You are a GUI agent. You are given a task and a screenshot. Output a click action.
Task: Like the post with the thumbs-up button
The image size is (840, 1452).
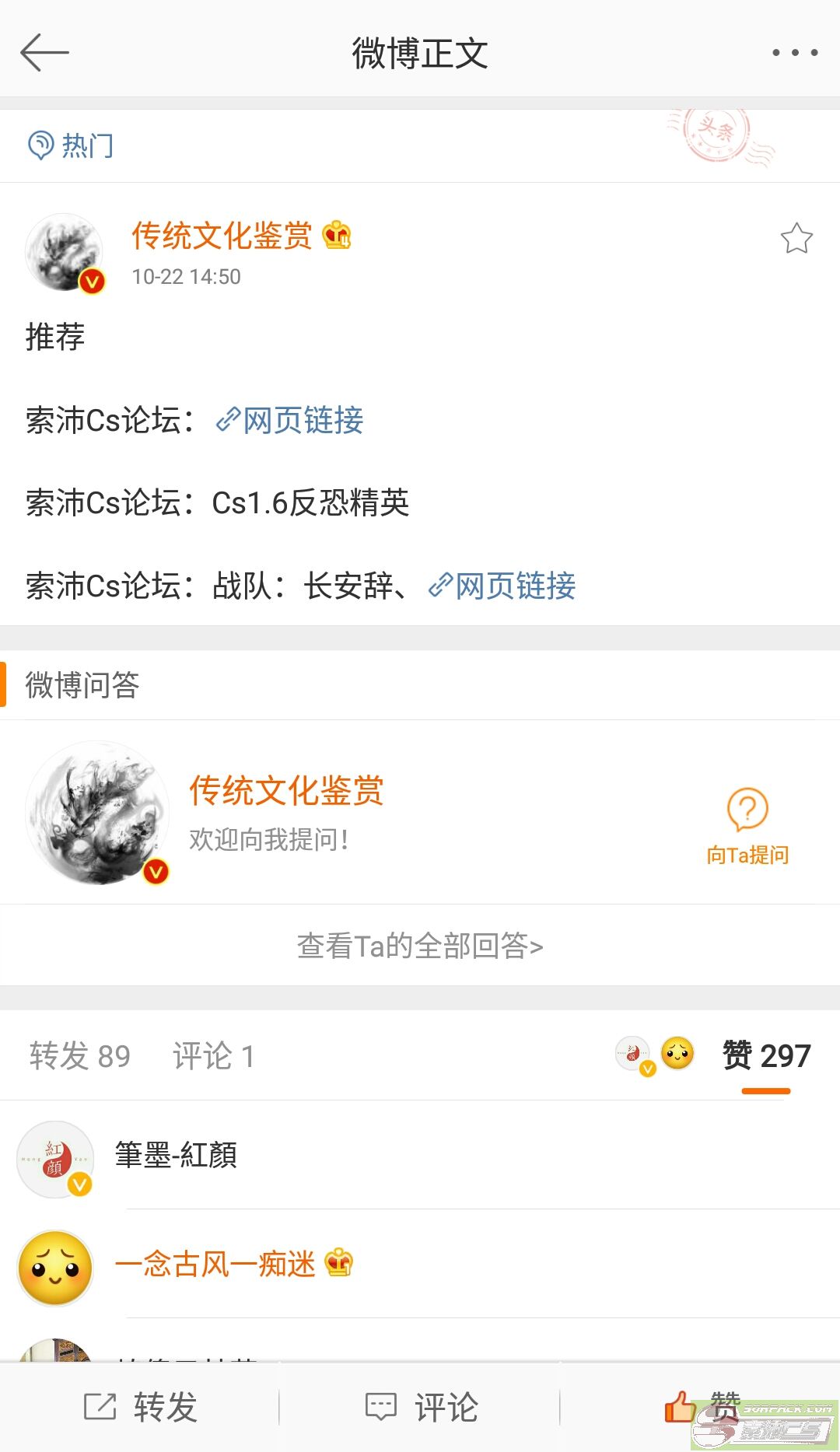(x=681, y=1407)
